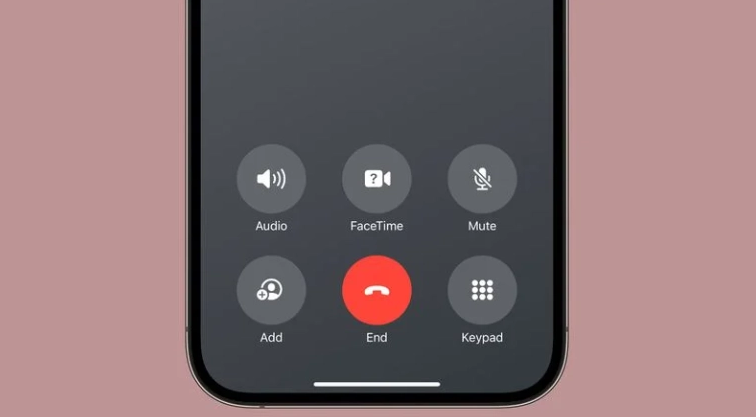
Task: End the current call
Action: [376, 290]
